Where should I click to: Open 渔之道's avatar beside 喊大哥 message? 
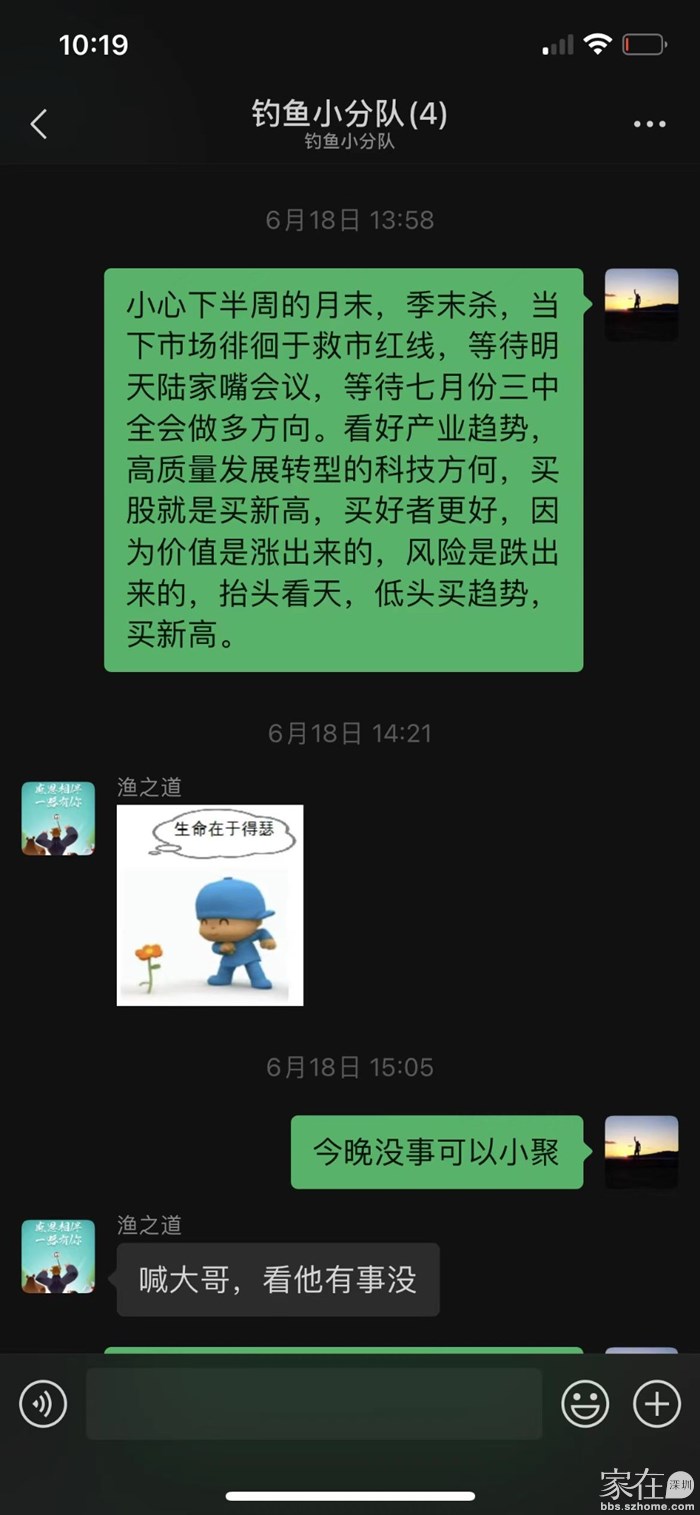click(x=58, y=1256)
